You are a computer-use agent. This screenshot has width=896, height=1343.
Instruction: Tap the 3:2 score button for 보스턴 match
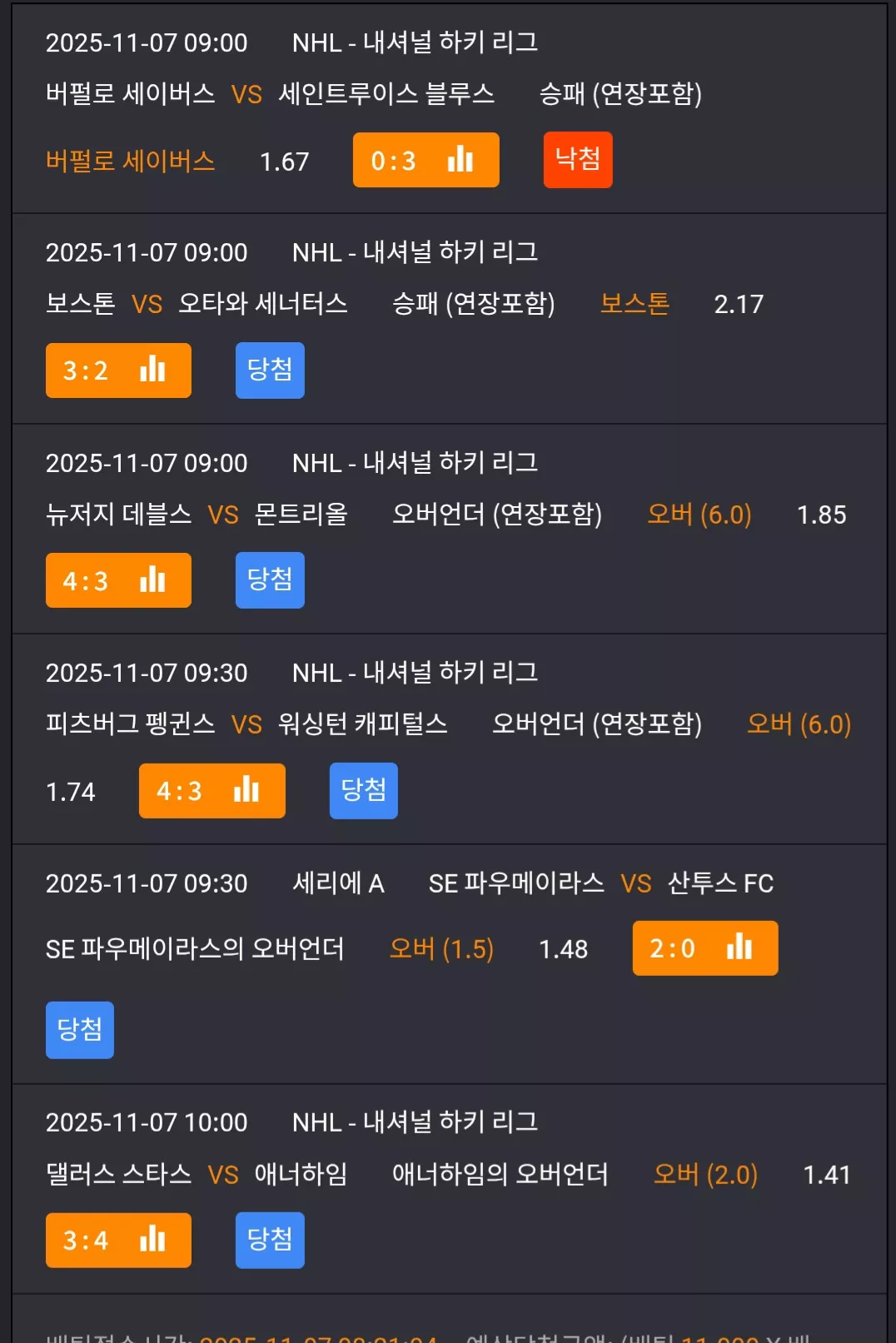pos(118,371)
